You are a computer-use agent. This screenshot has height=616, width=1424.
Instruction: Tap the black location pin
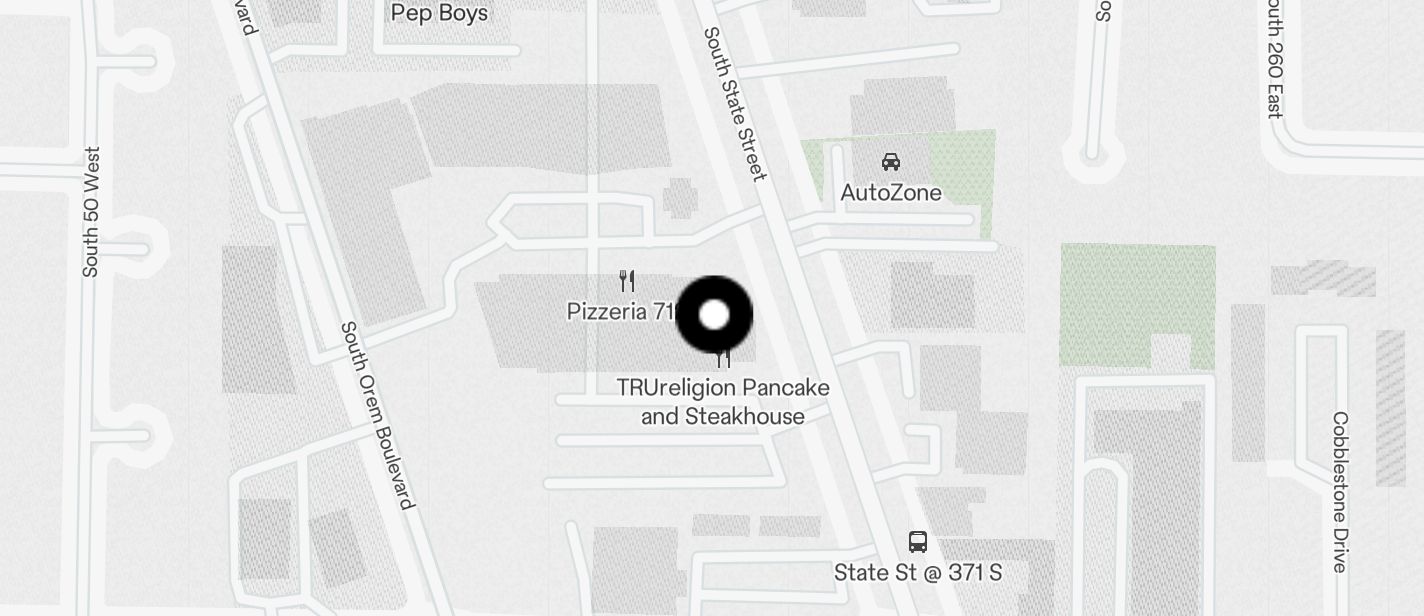tap(714, 315)
